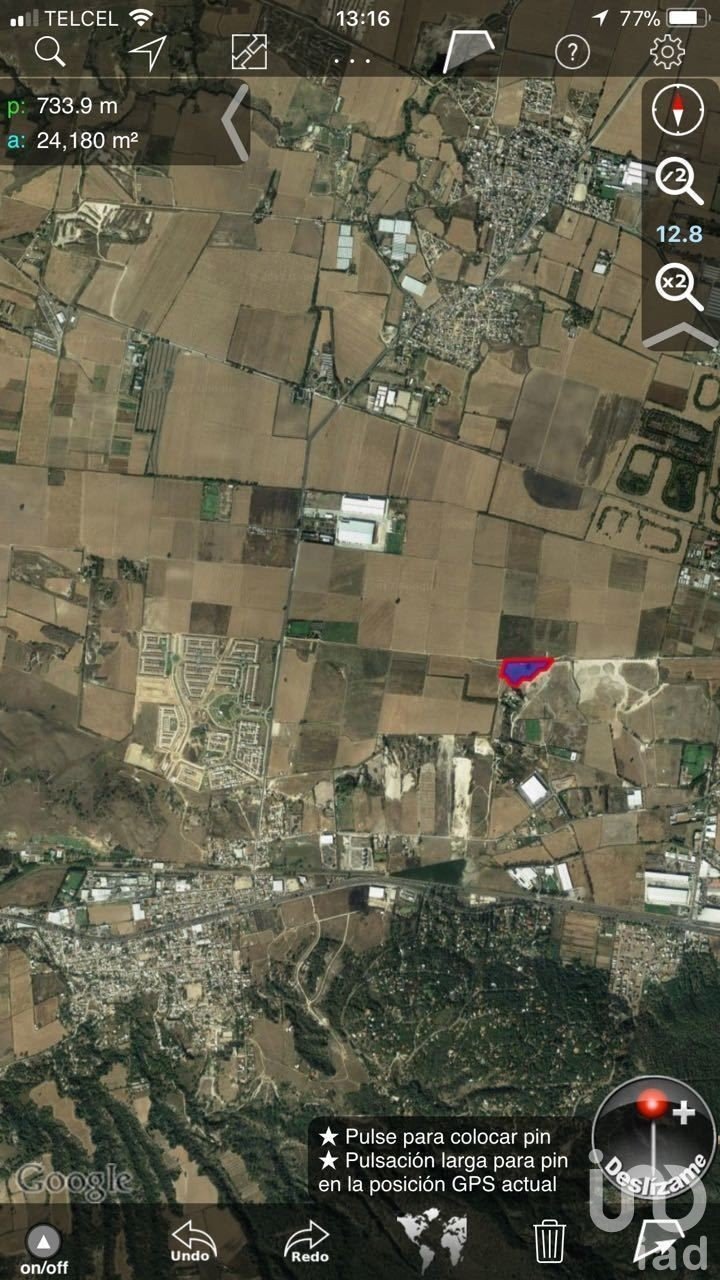
Task: Tap the location arrow in the toolbar
Action: (x=148, y=52)
